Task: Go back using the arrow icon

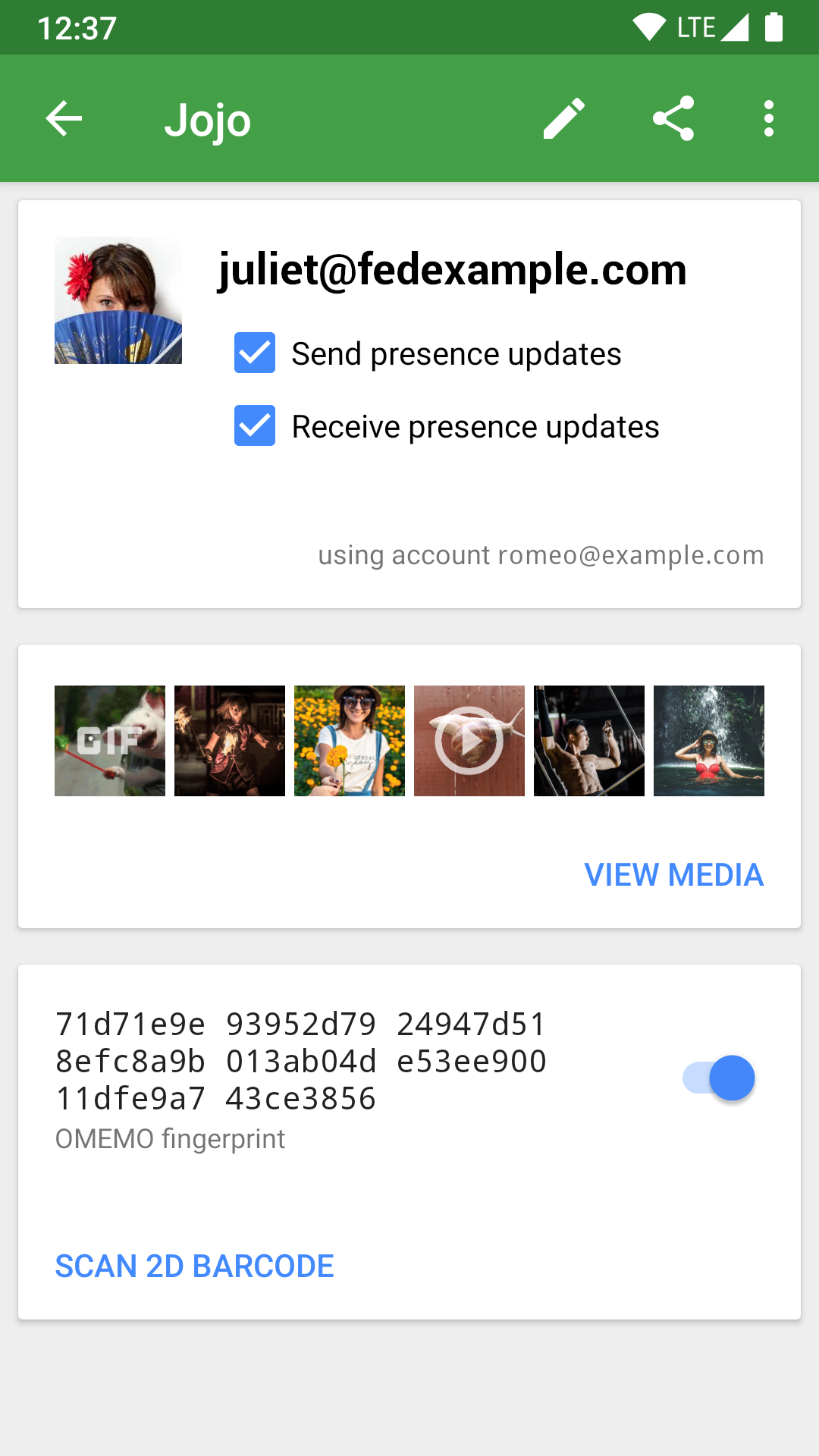Action: coord(64,118)
